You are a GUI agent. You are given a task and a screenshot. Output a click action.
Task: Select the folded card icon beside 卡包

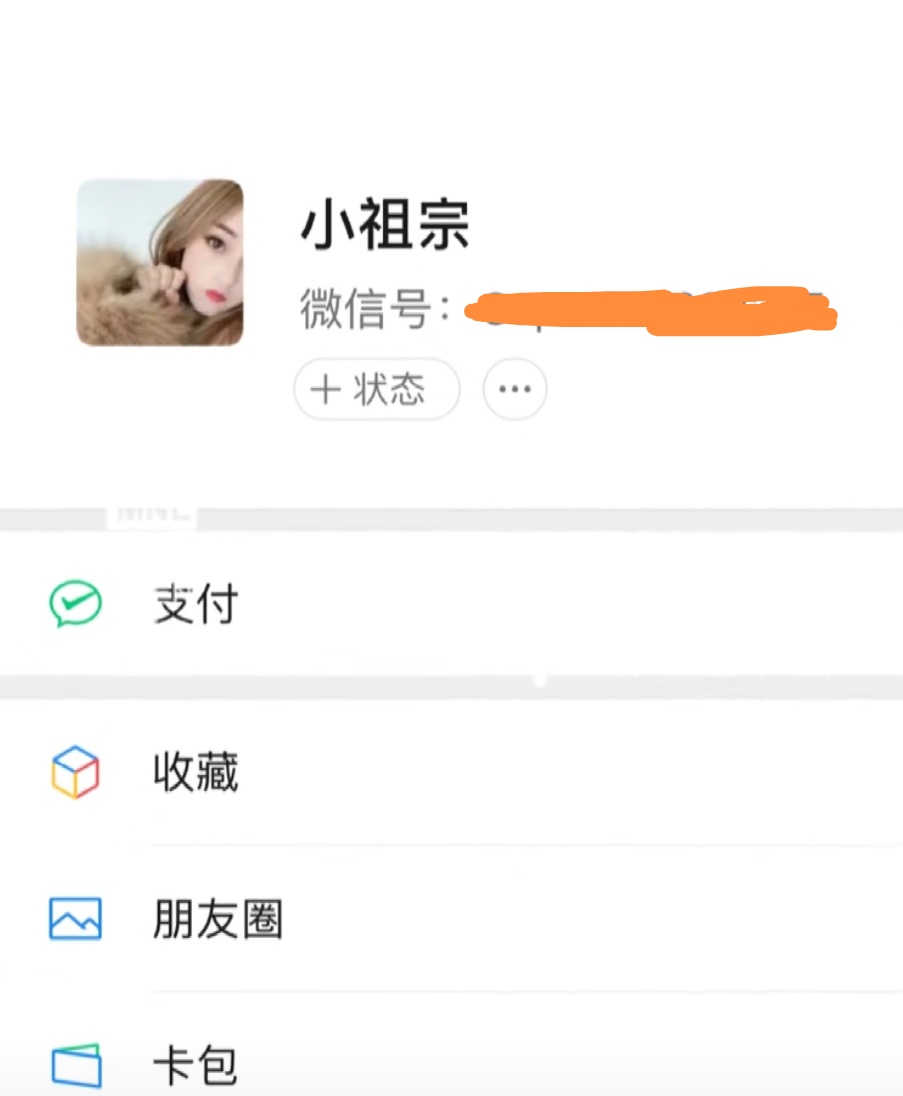pos(75,1065)
